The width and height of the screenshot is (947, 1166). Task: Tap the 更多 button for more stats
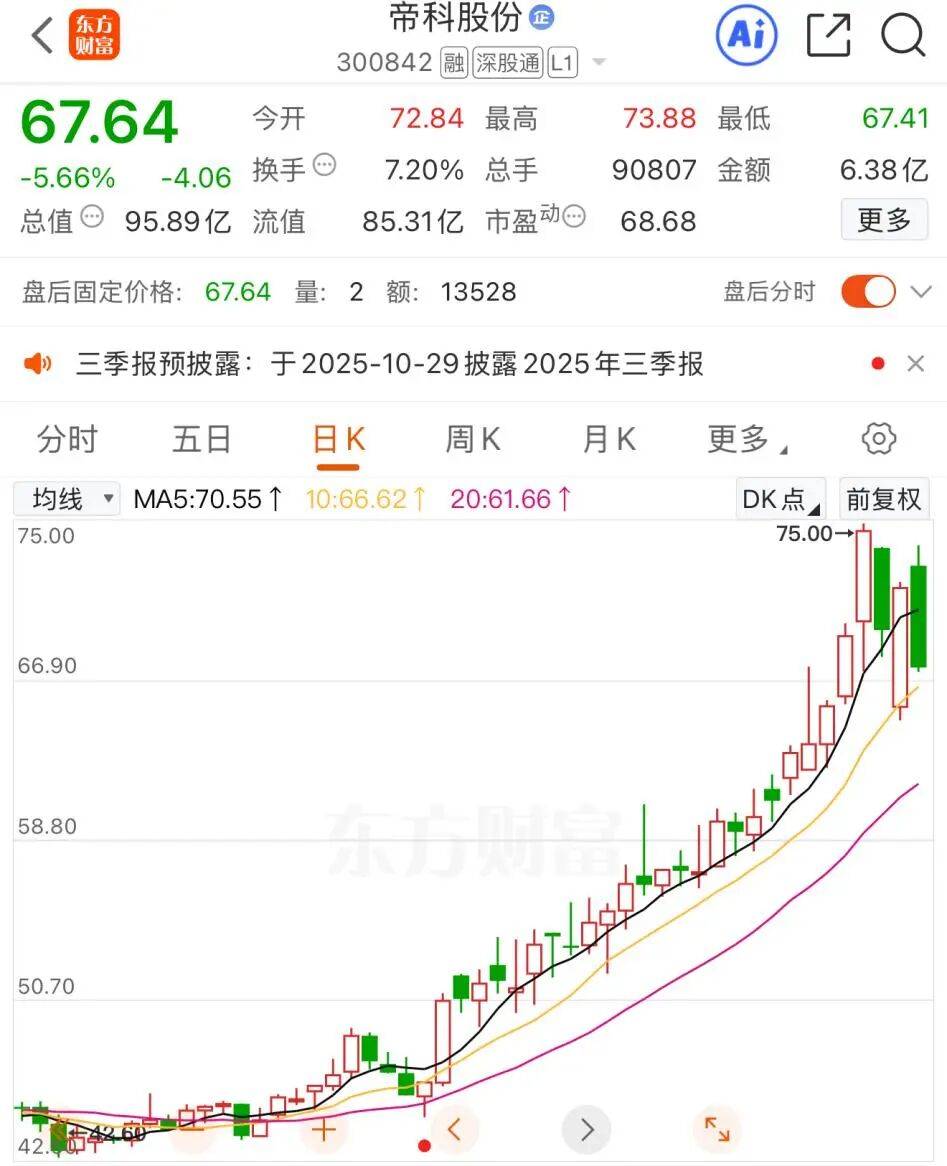pos(884,220)
